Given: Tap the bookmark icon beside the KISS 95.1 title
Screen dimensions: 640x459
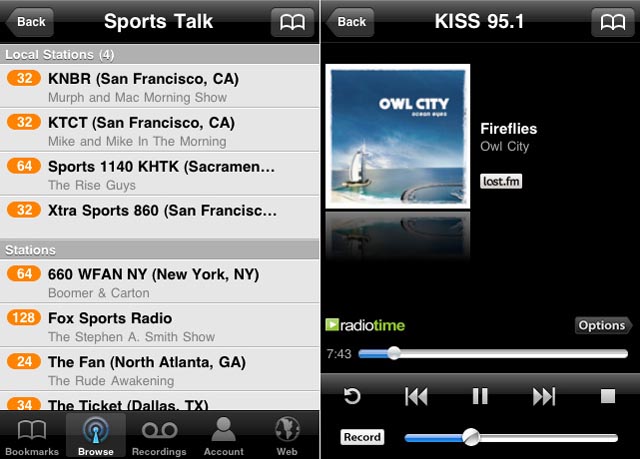Looking at the screenshot, I should [611, 21].
